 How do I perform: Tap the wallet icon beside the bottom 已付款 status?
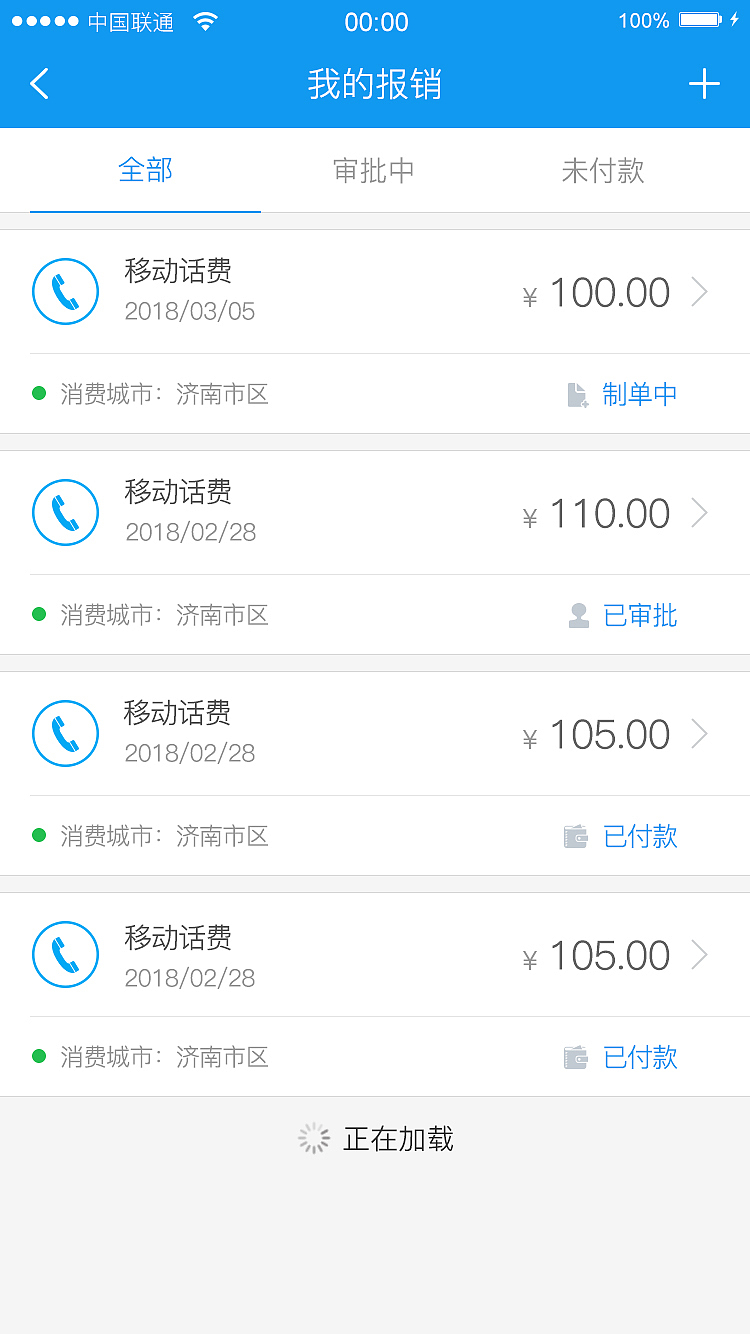pos(578,1057)
